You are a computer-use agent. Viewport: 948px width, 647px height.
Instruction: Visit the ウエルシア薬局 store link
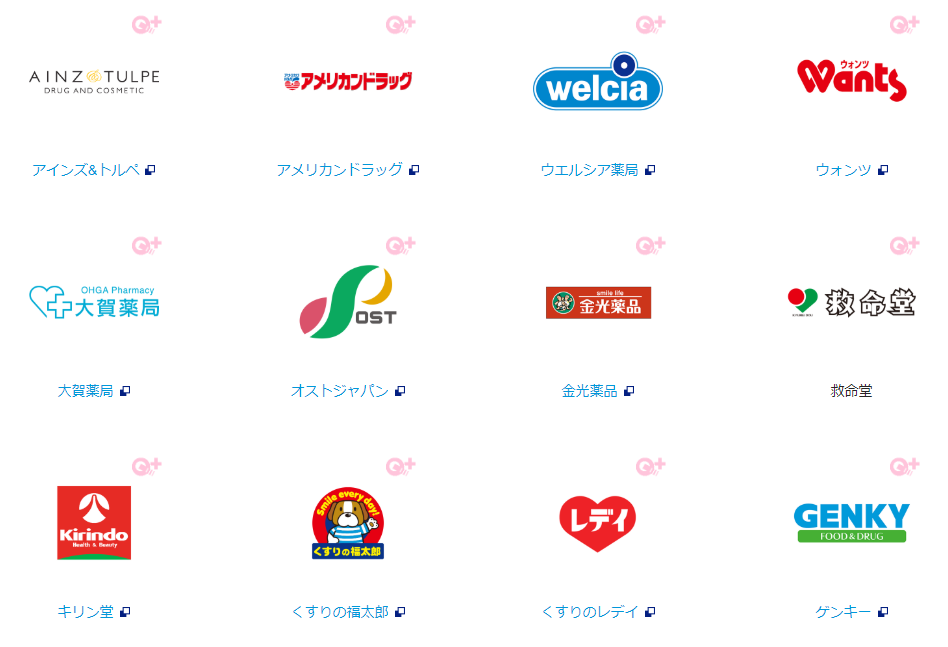589,170
